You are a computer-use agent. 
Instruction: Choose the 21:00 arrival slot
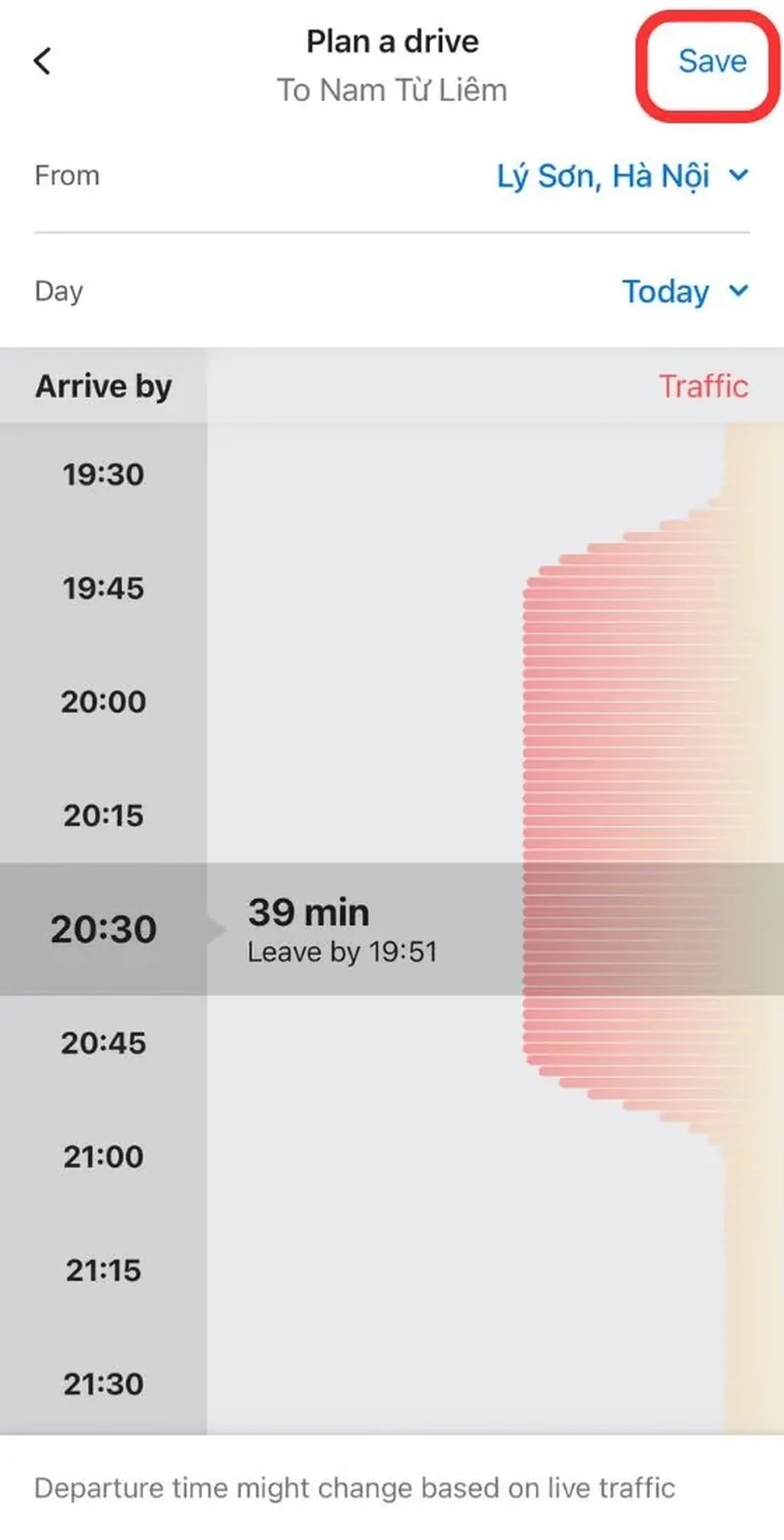(102, 1156)
